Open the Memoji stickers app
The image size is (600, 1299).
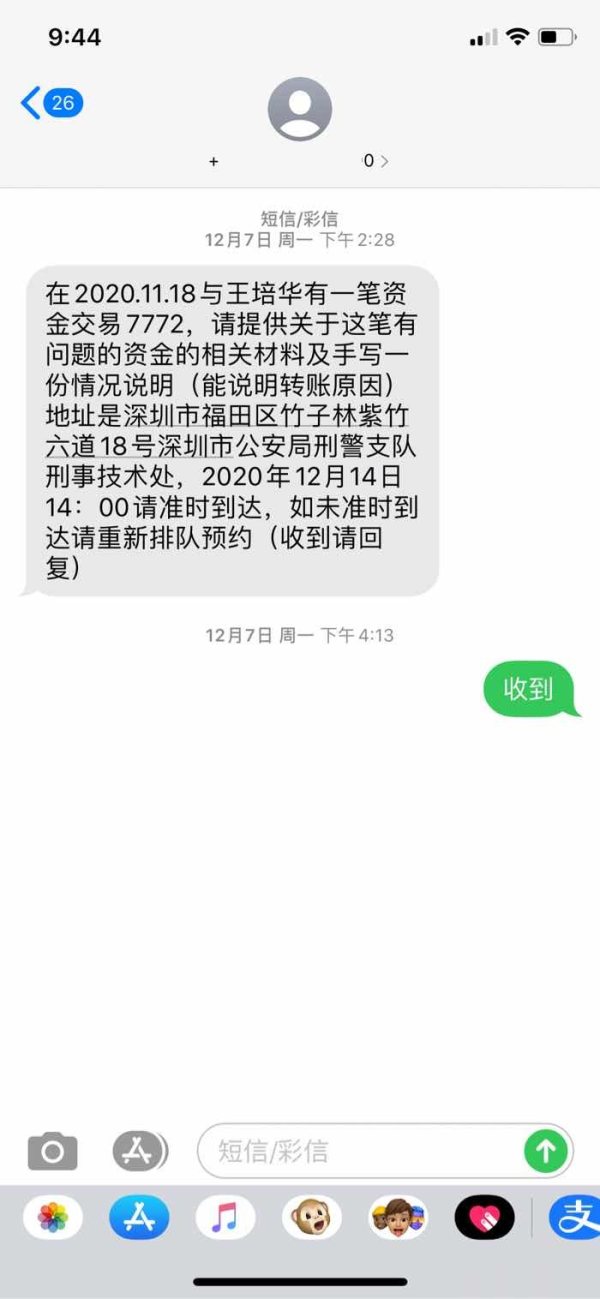(x=398, y=1217)
